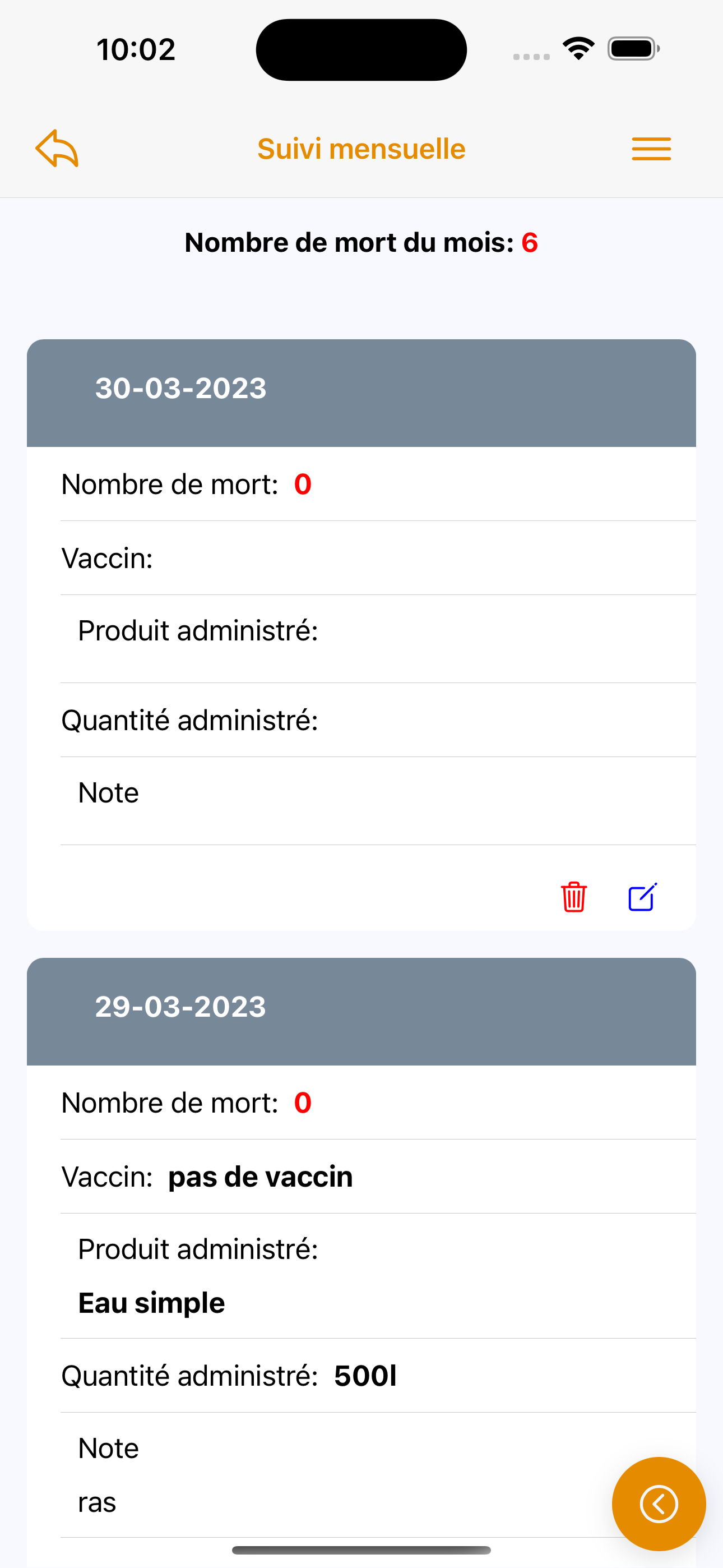Edit the 30-03-2023 entry

[x=642, y=897]
